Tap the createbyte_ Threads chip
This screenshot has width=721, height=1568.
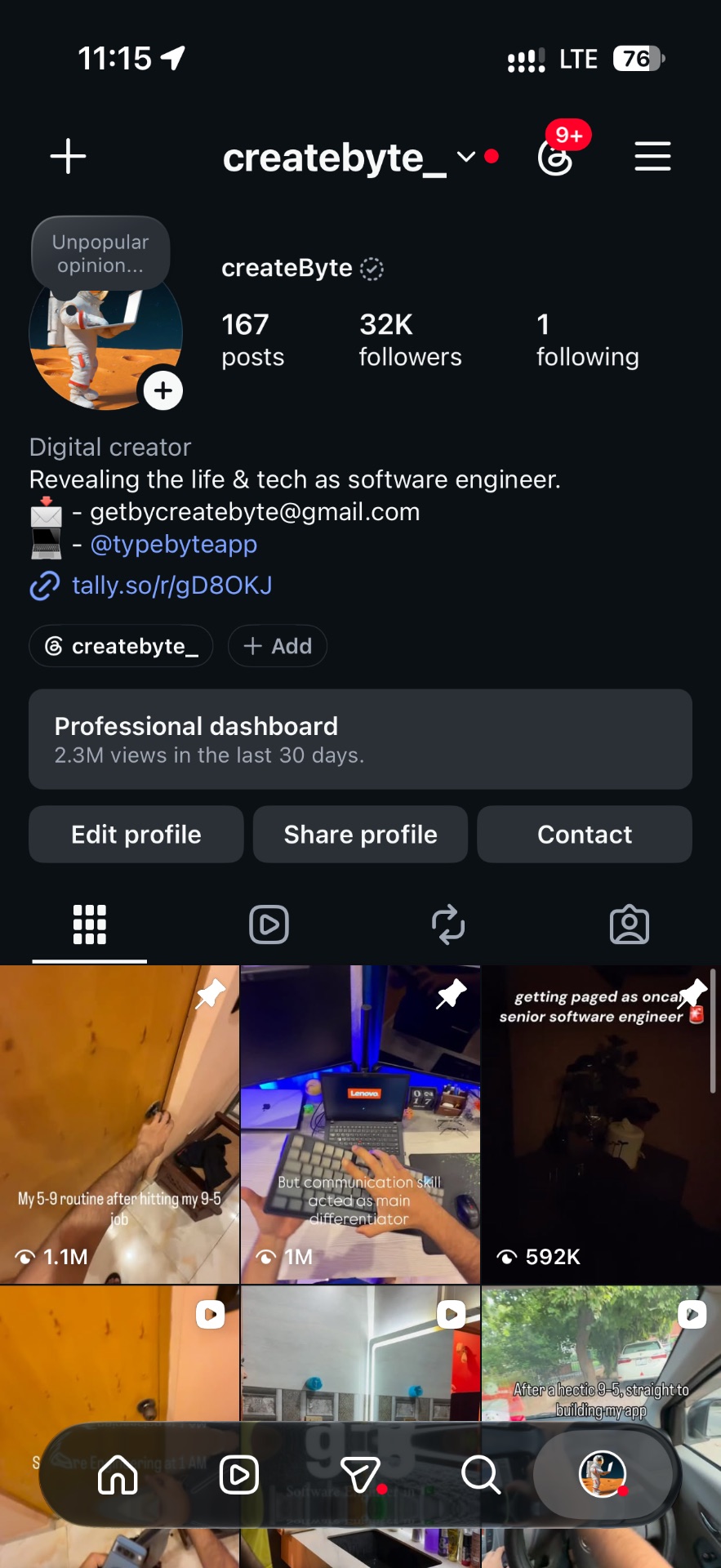pyautogui.click(x=121, y=646)
